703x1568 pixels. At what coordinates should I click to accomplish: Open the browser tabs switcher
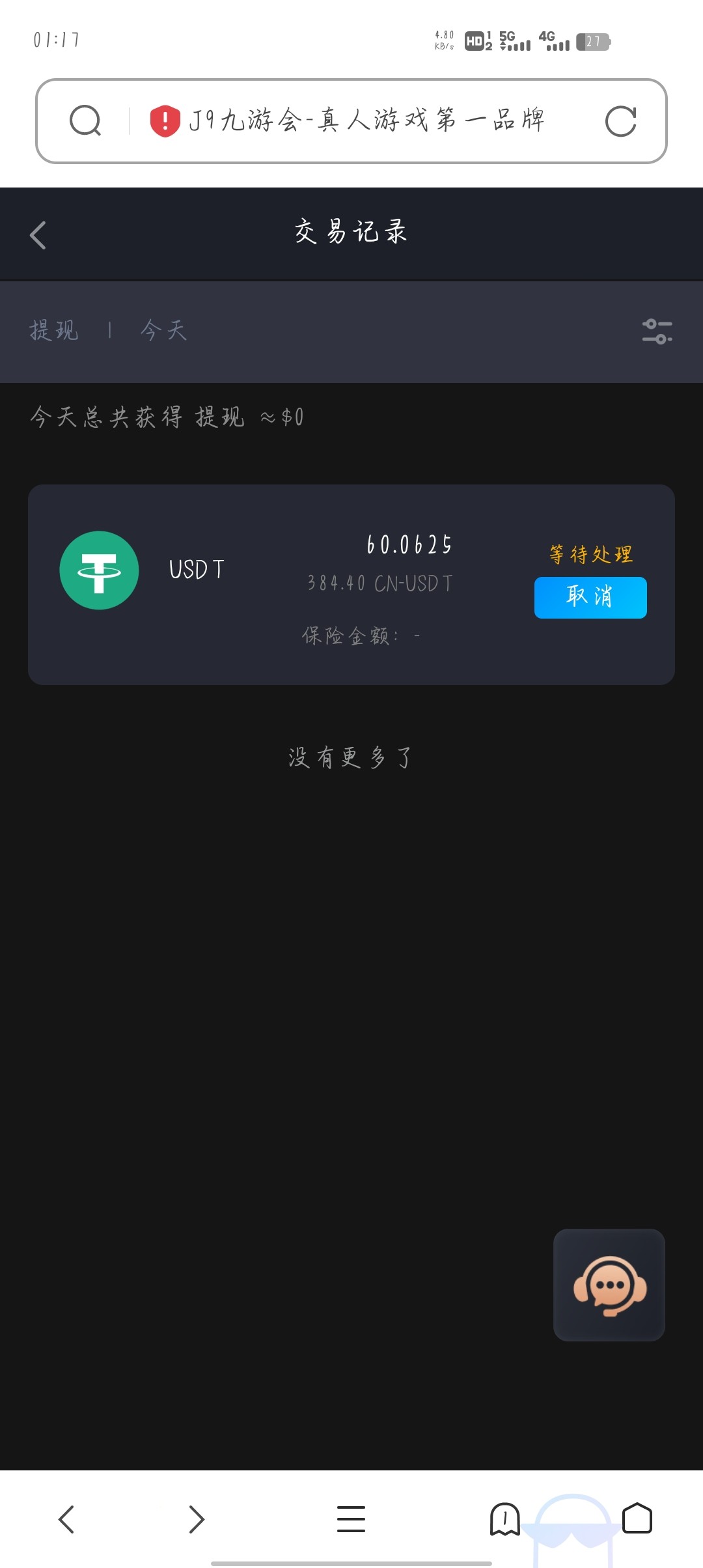[504, 1519]
